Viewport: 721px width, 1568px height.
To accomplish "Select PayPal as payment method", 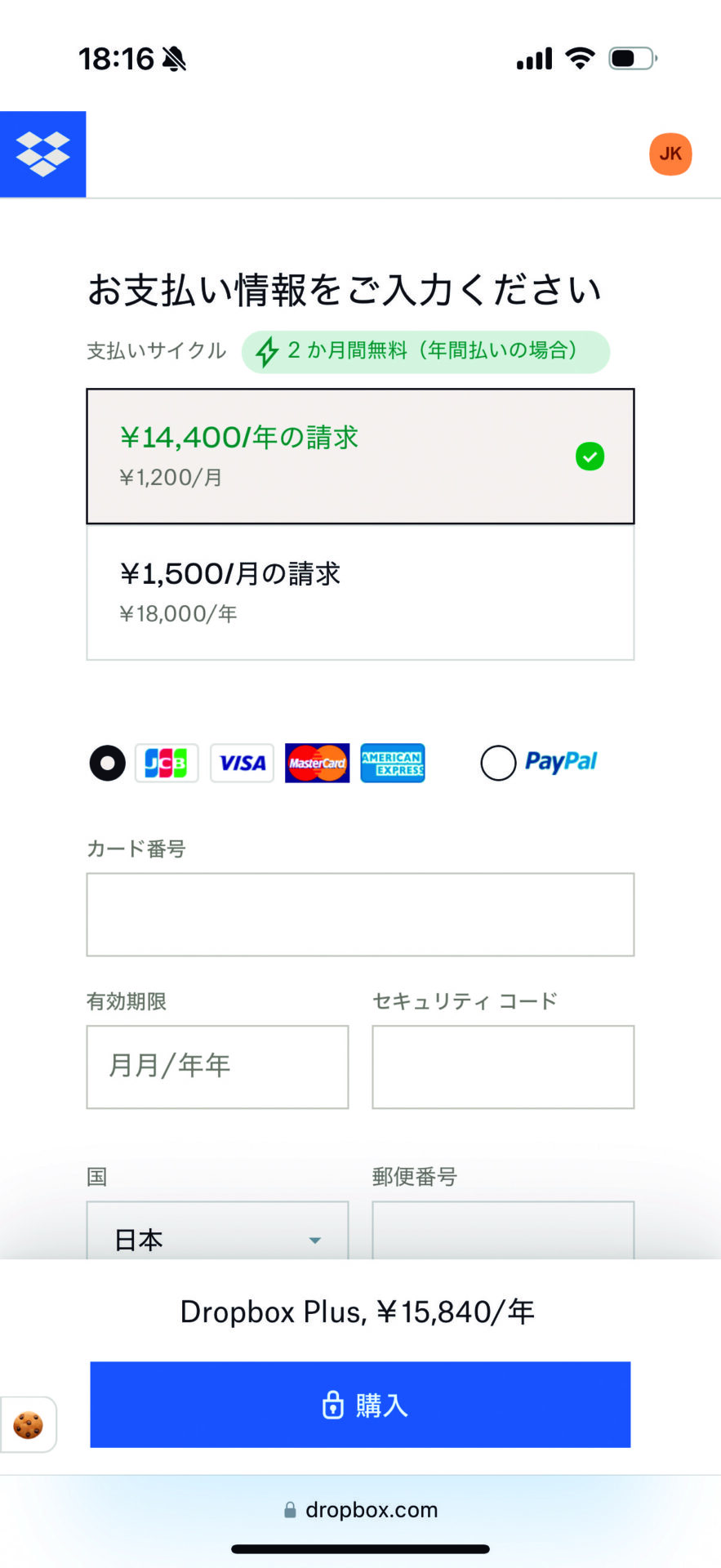I will (498, 764).
